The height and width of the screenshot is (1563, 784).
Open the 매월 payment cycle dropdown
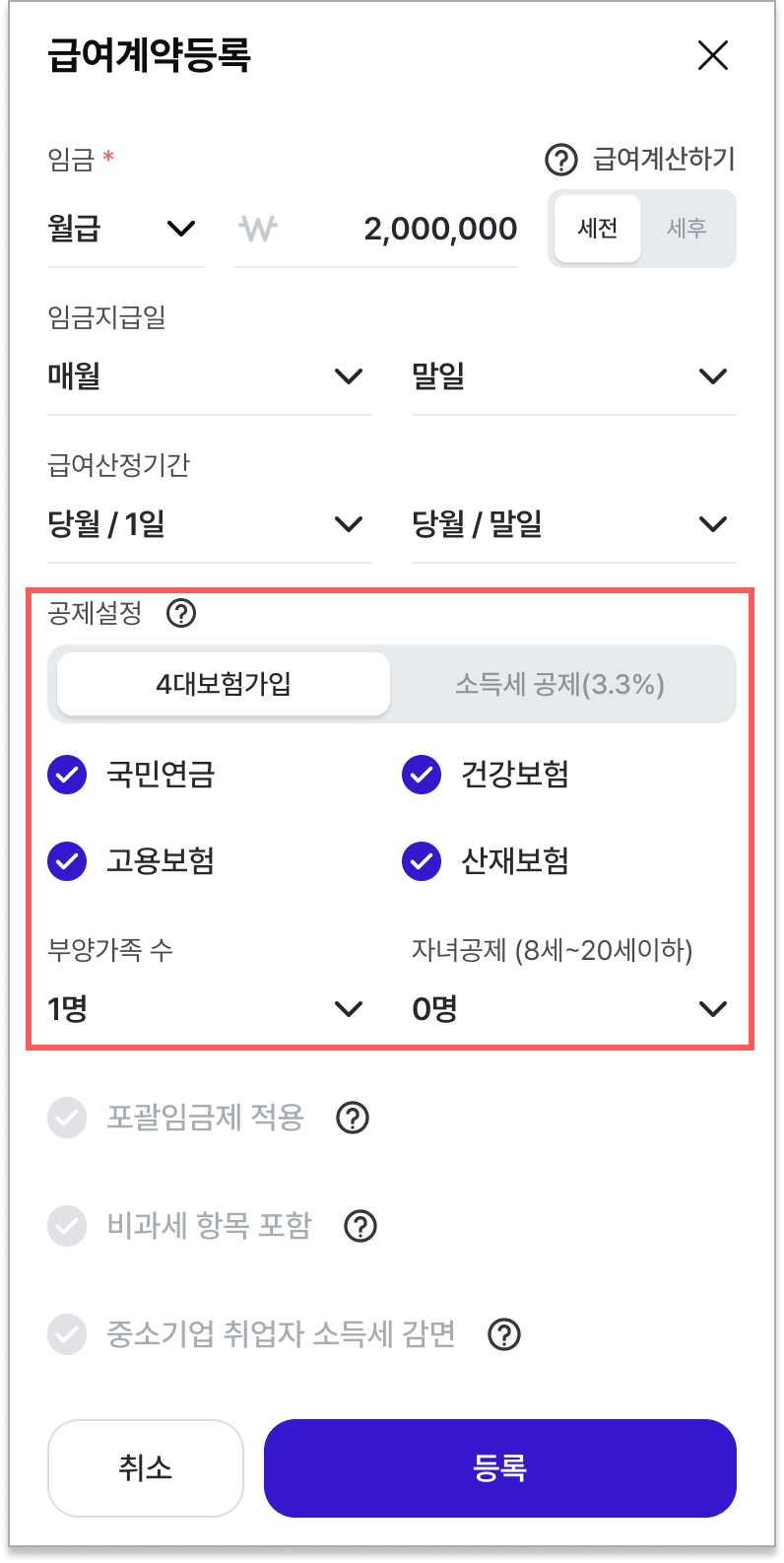[x=209, y=376]
